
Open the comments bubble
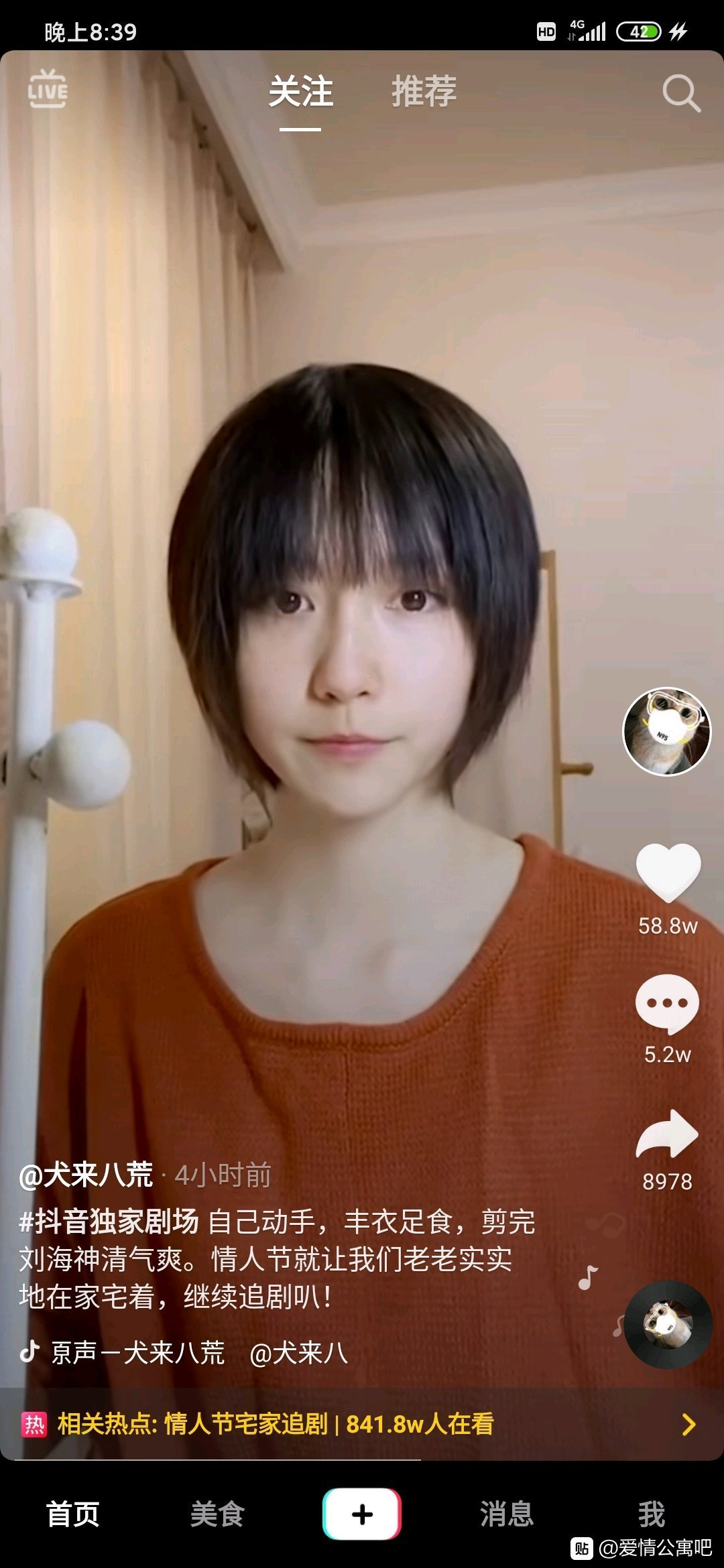pos(667,1003)
